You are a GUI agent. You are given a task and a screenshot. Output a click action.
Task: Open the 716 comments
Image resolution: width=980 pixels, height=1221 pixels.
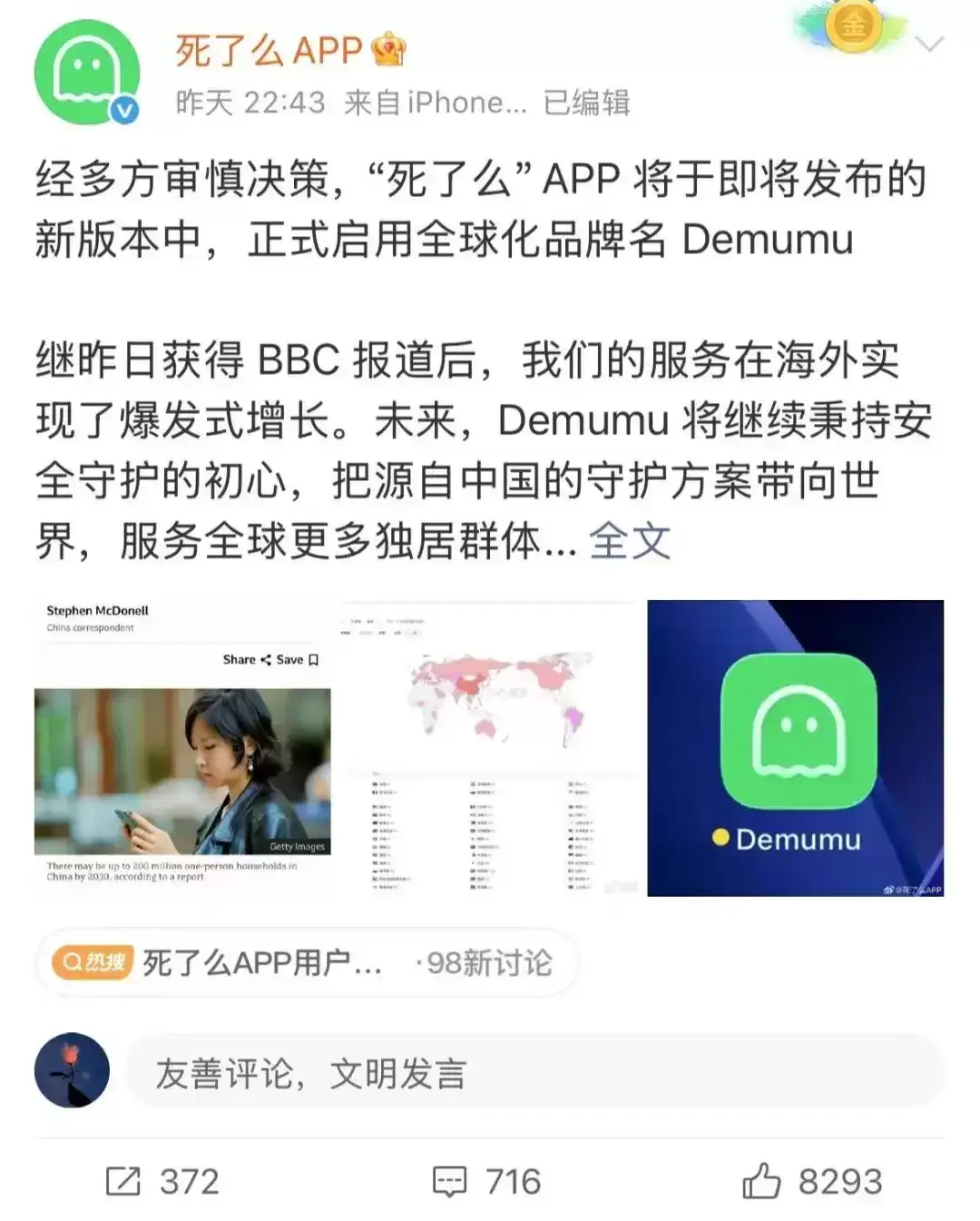pos(487,1181)
